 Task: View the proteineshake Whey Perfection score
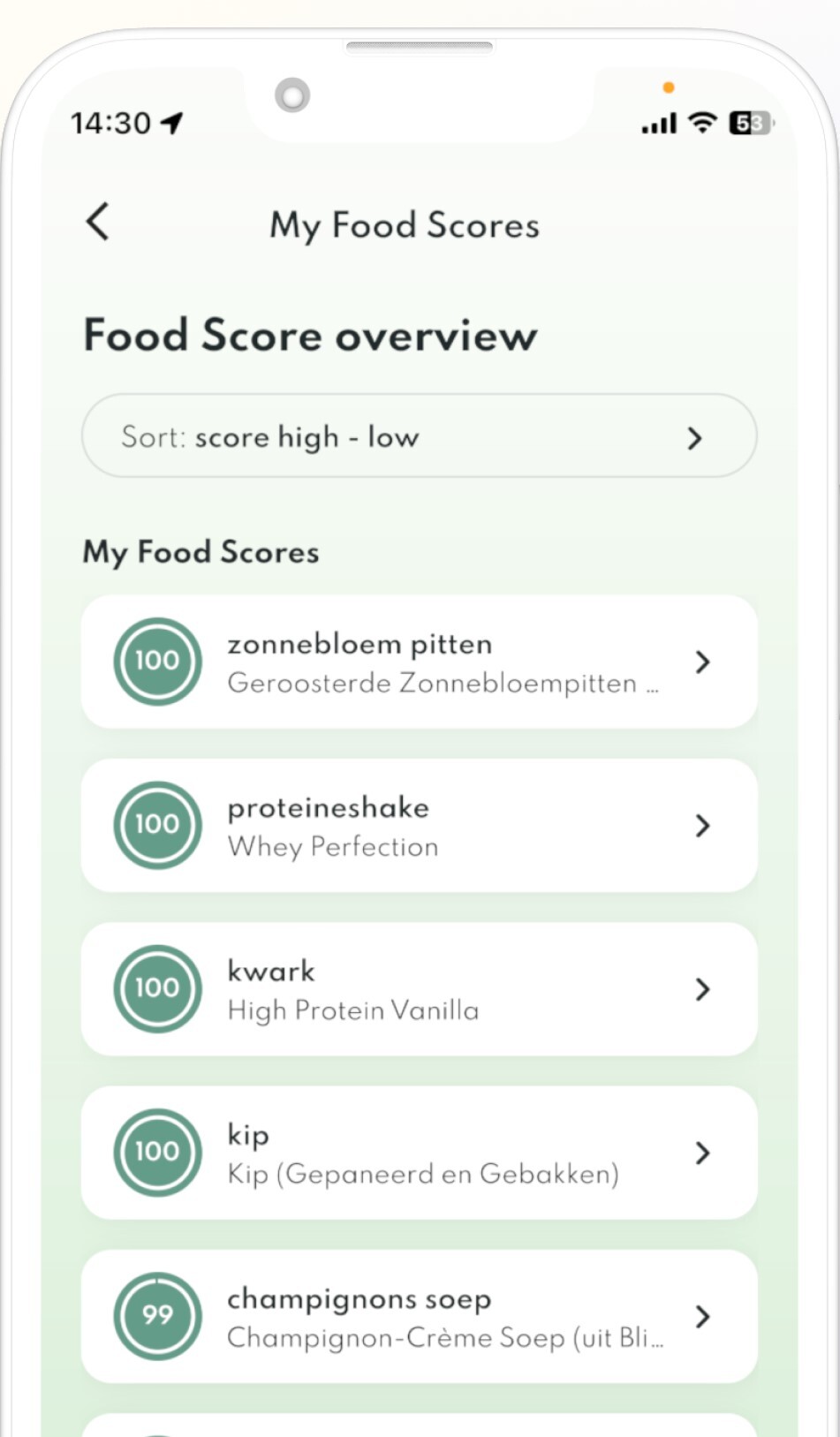point(419,826)
